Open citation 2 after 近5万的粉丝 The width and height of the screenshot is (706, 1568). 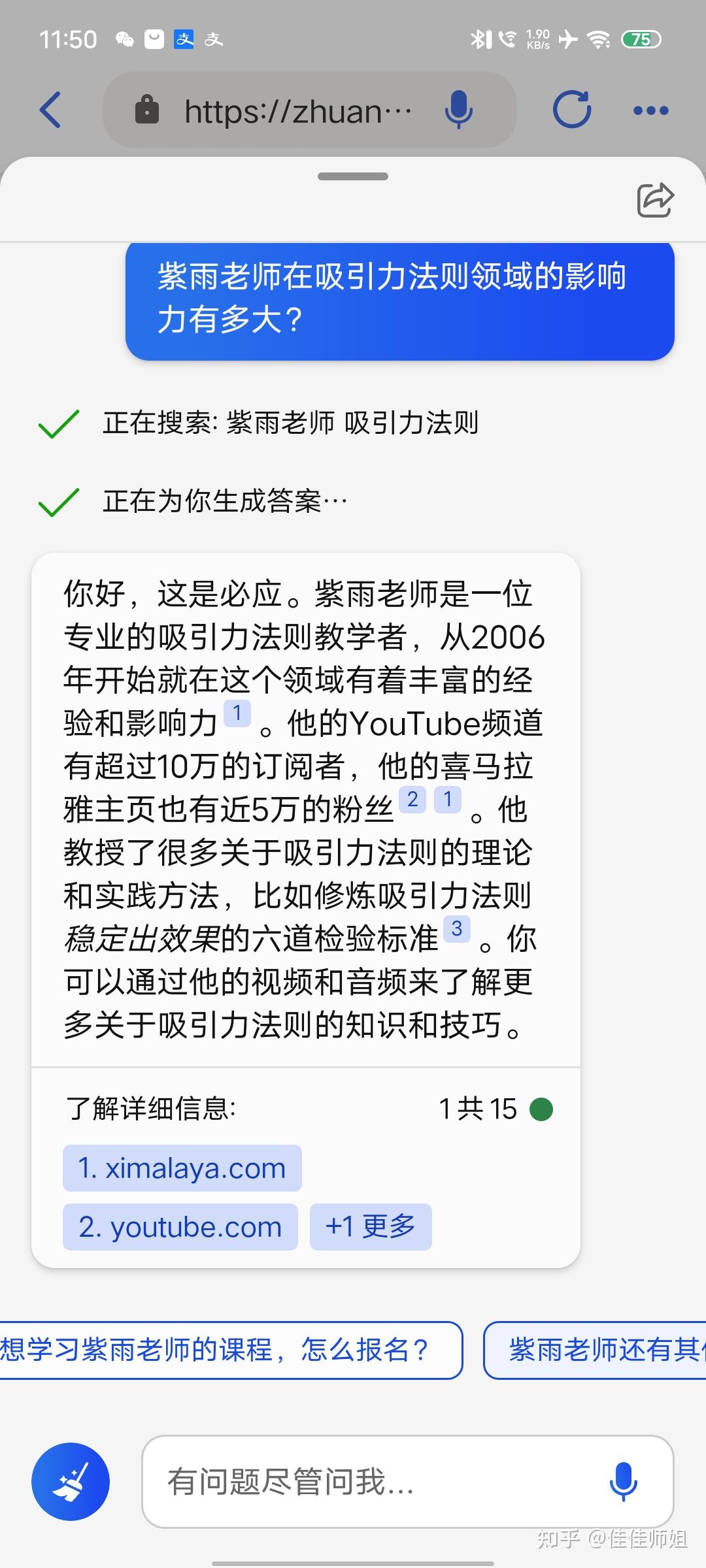412,799
